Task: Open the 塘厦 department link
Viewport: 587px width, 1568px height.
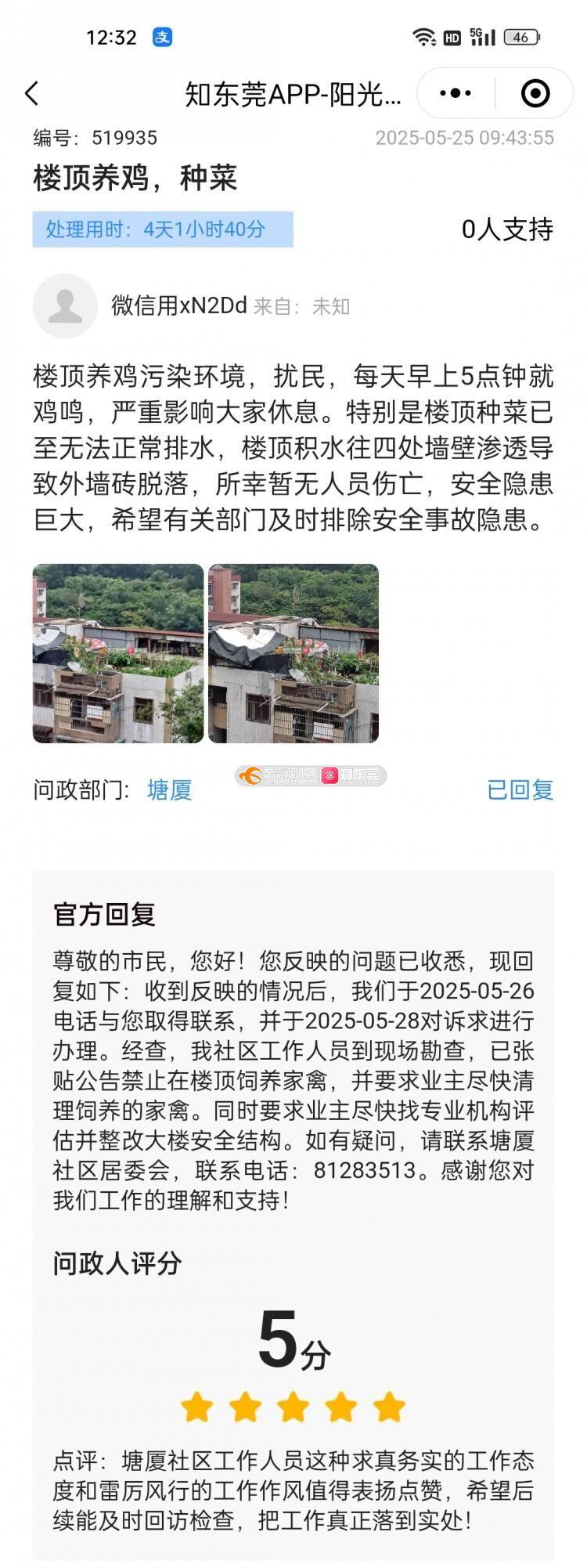Action: coord(170,789)
